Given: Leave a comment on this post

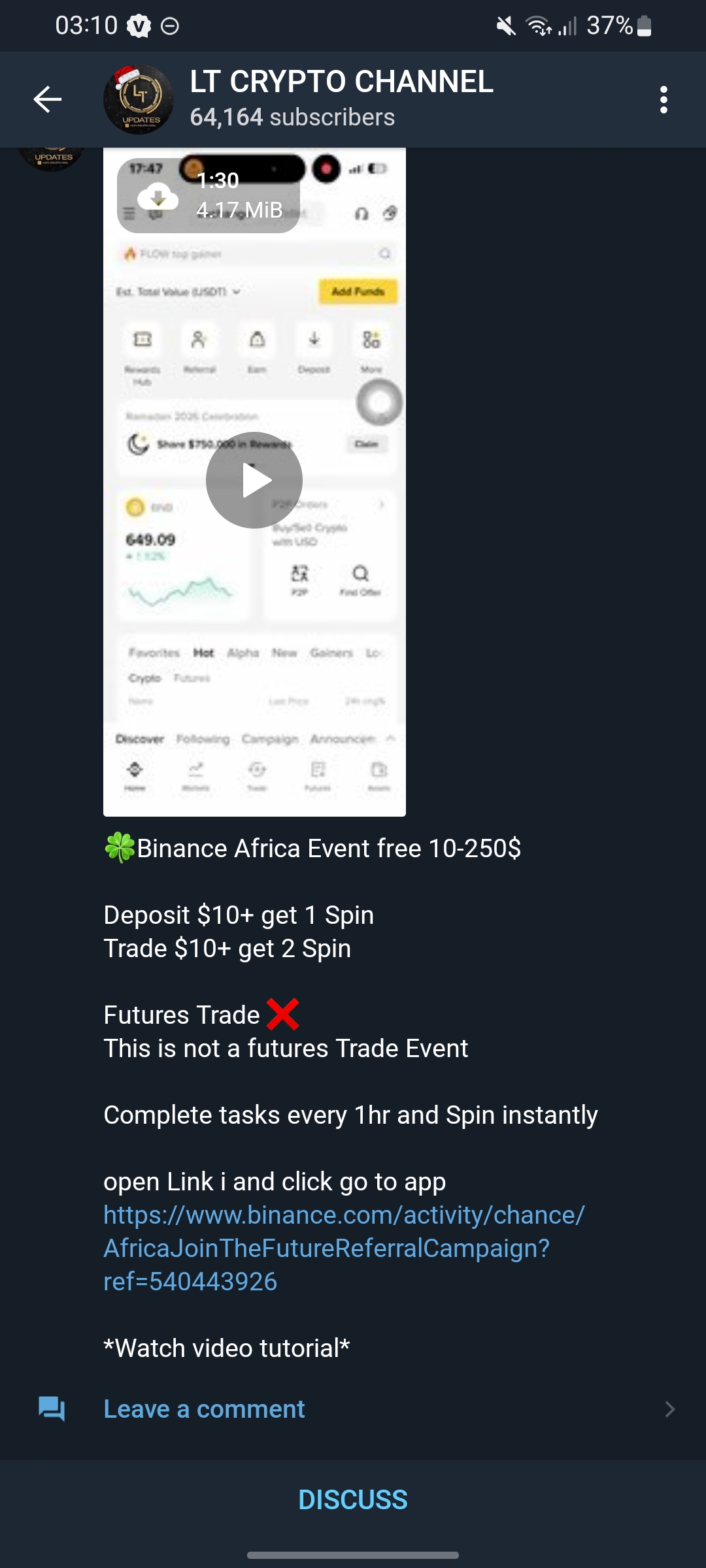Looking at the screenshot, I should [x=204, y=1409].
